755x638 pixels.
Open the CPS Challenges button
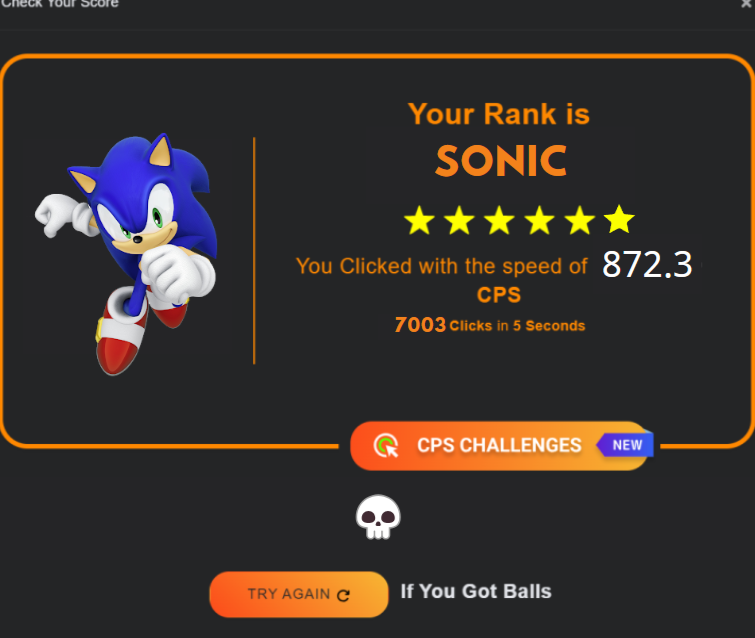501,445
